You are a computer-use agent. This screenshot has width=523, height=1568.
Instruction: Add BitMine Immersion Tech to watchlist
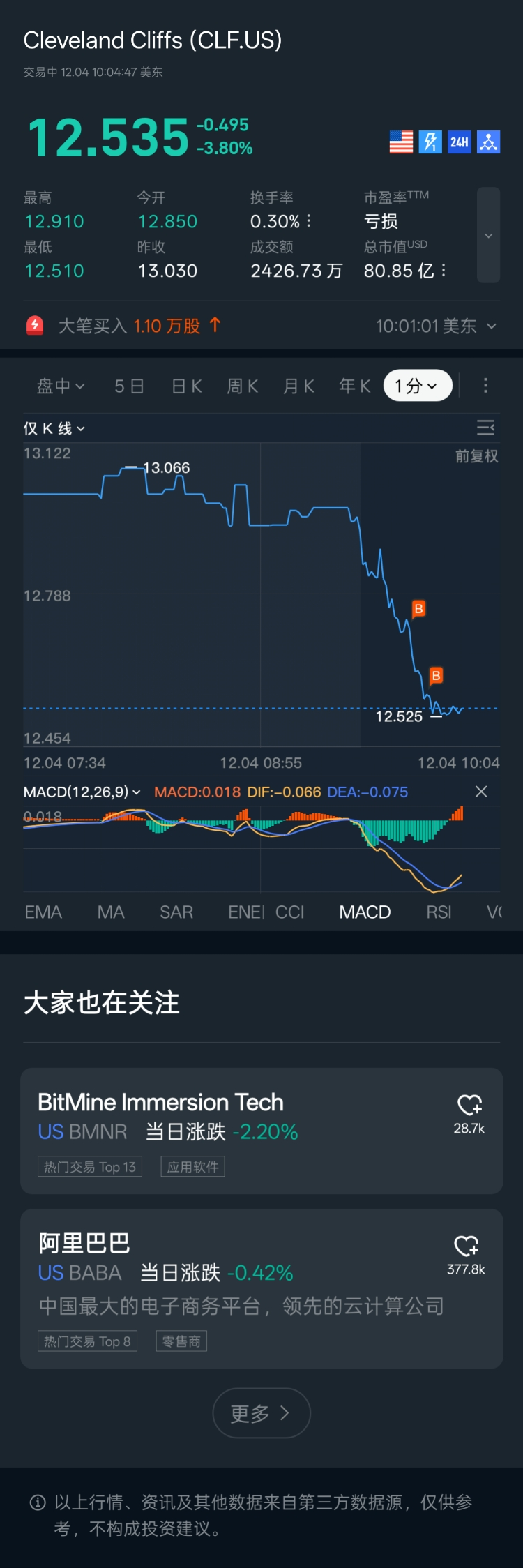pyautogui.click(x=469, y=1105)
